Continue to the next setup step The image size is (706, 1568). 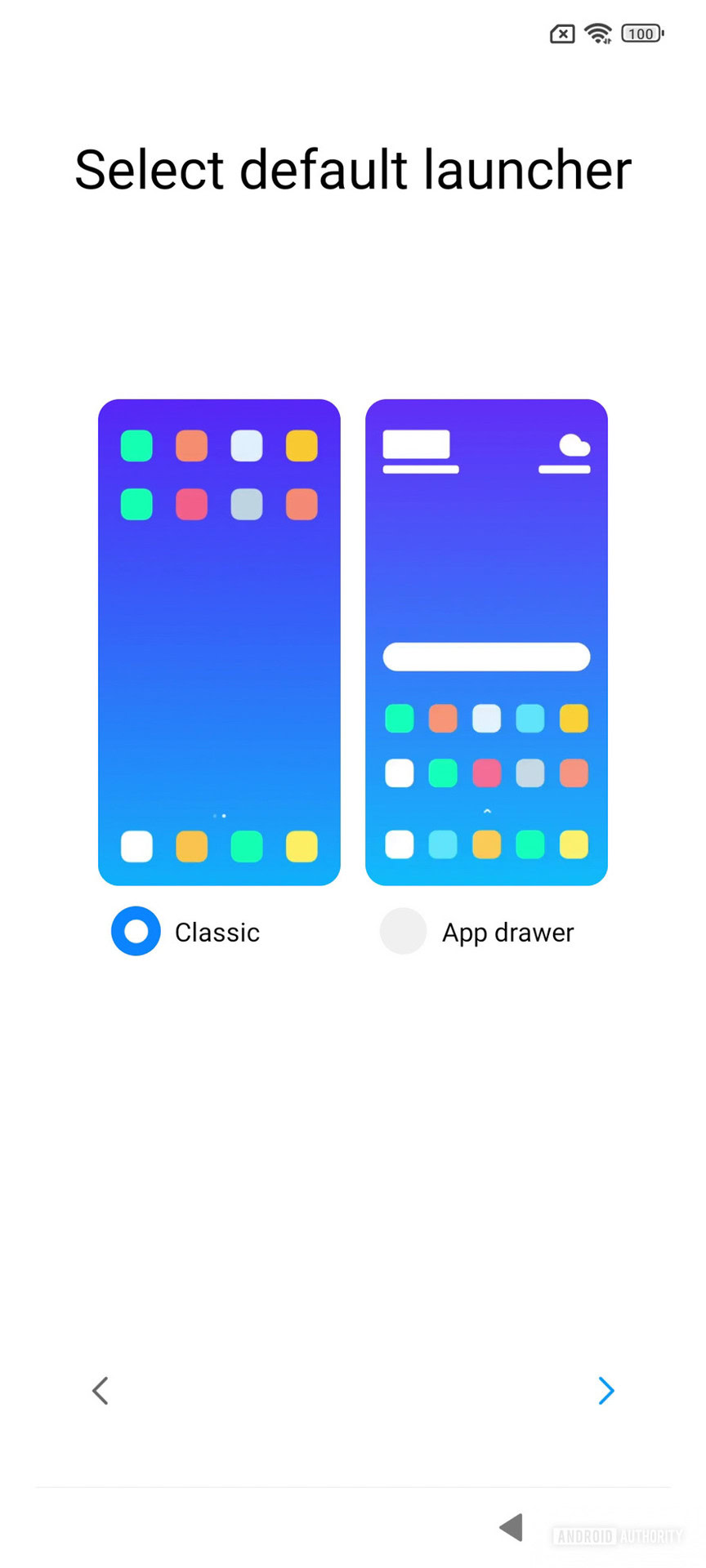point(605,1390)
